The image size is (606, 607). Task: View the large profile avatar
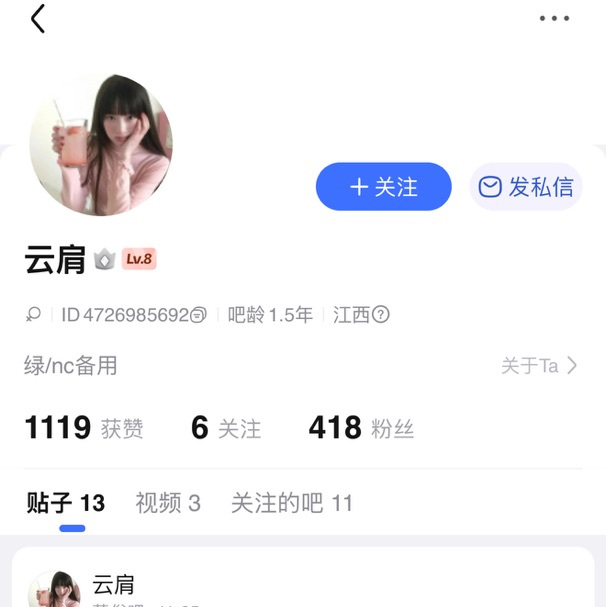(101, 144)
